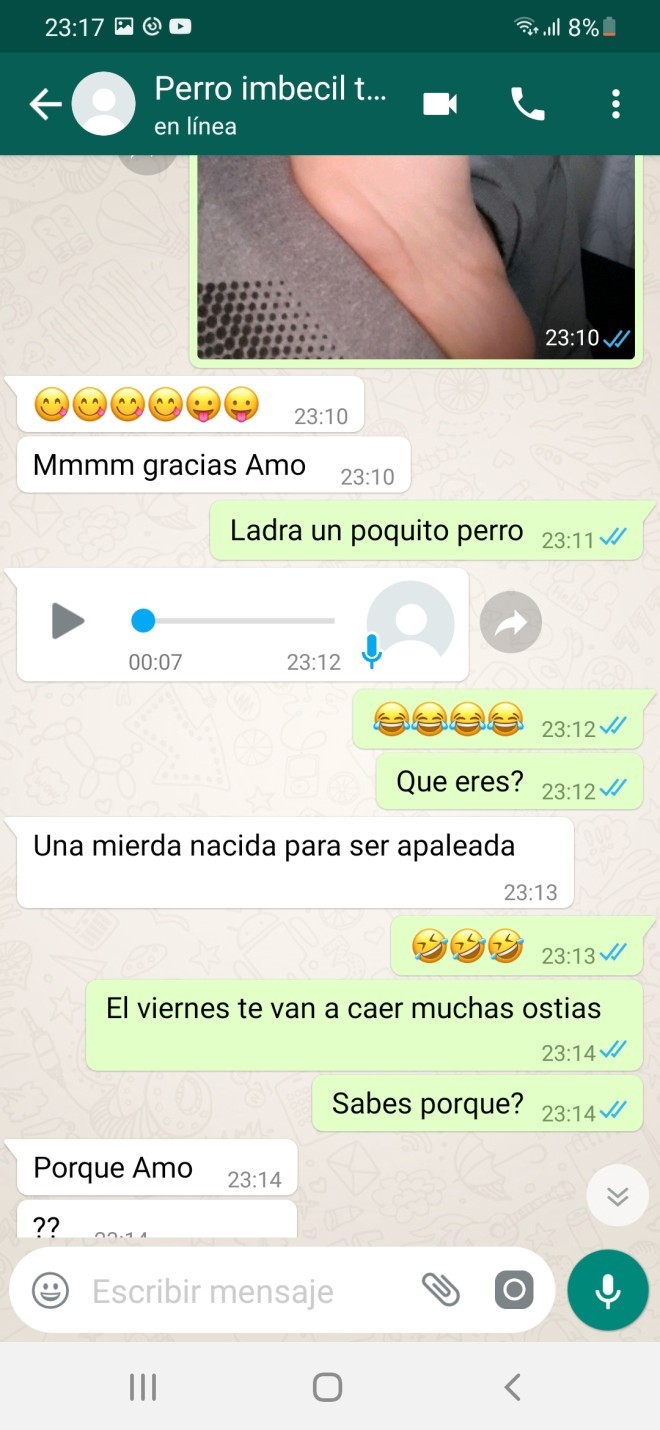This screenshot has width=660, height=1430.
Task: Open system recent apps
Action: (x=143, y=1387)
